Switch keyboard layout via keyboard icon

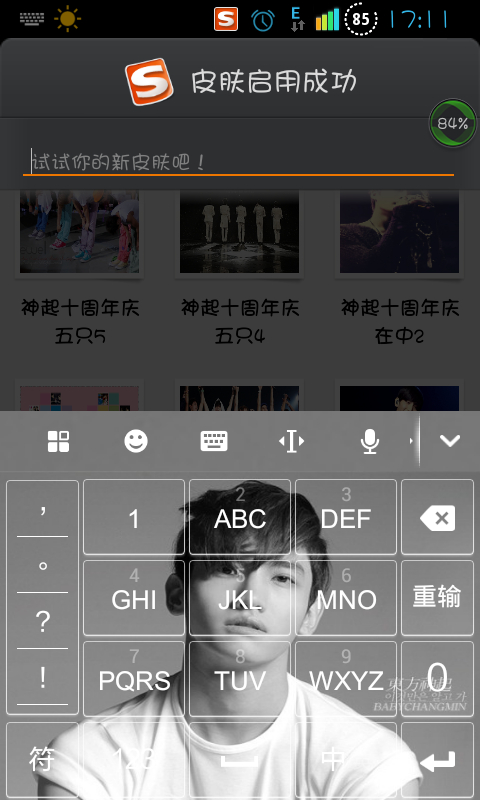click(214, 441)
